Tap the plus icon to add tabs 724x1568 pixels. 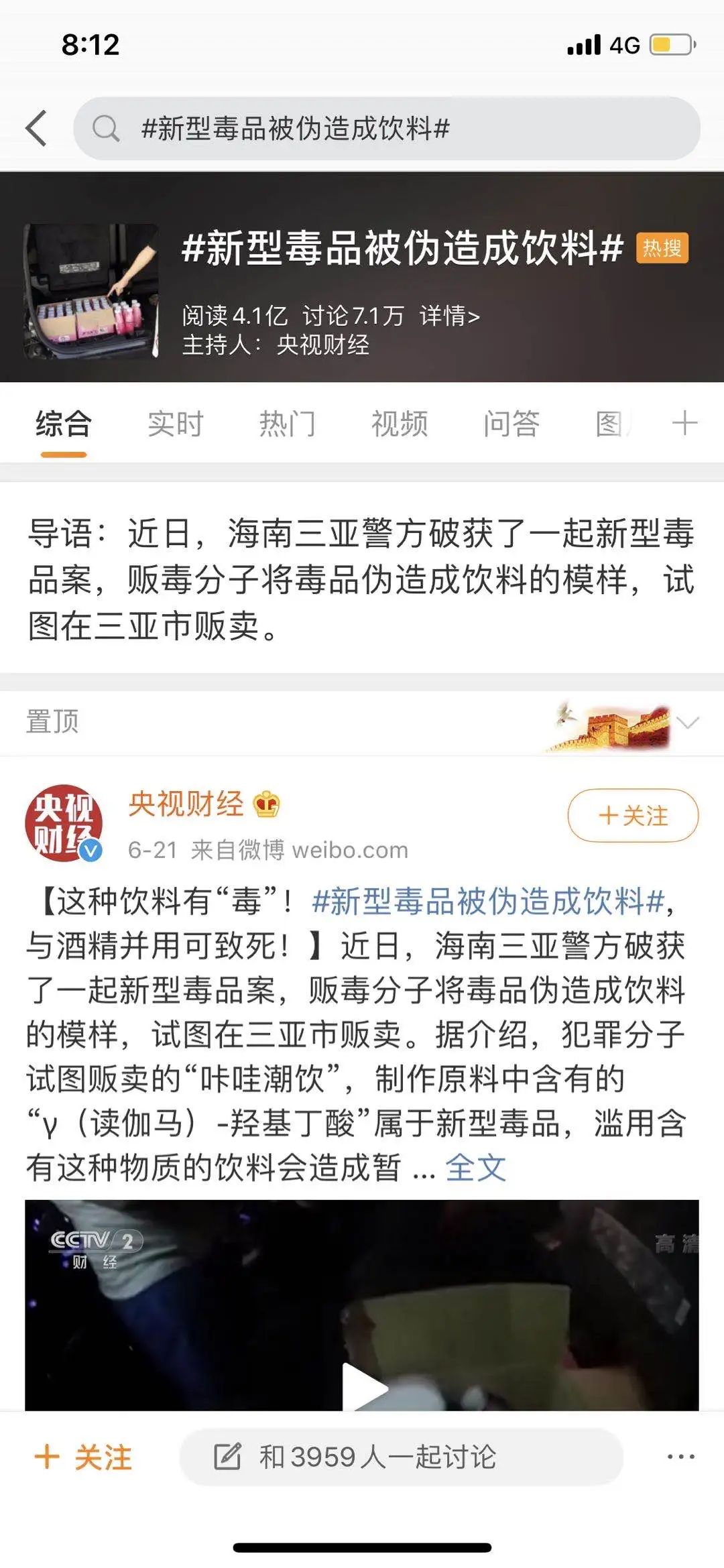(x=684, y=424)
